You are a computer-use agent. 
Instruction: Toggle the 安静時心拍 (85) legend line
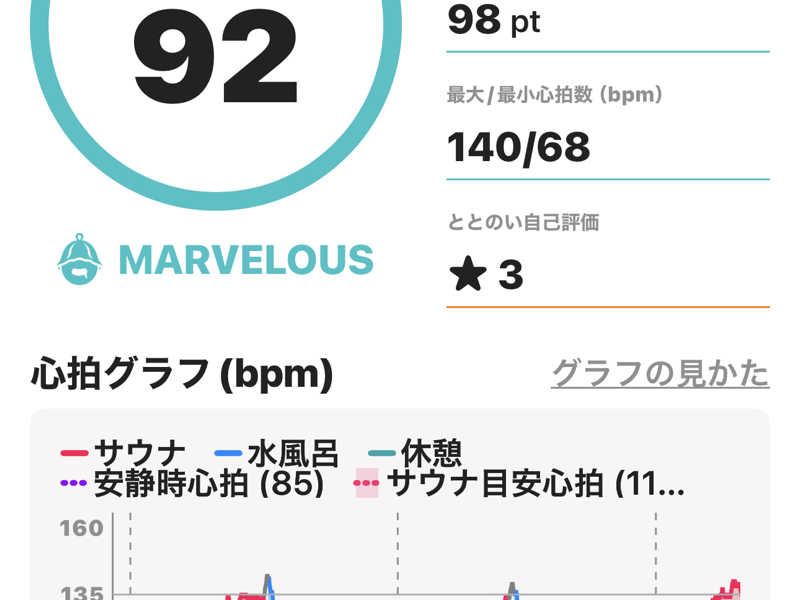pos(192,483)
